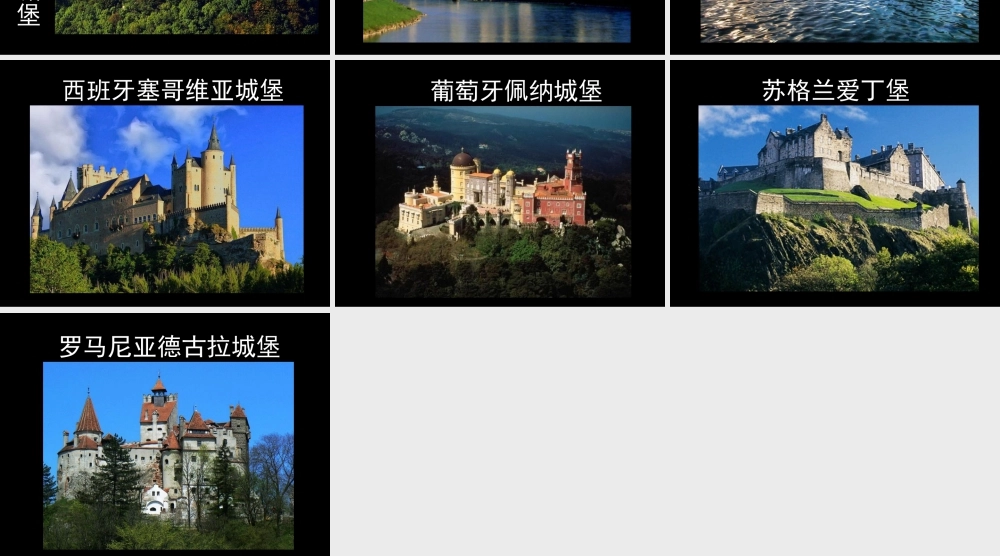1000x556 pixels.
Task: Select the 葡萄牙佩纳城堡 slide thumbnail
Action: [500, 184]
